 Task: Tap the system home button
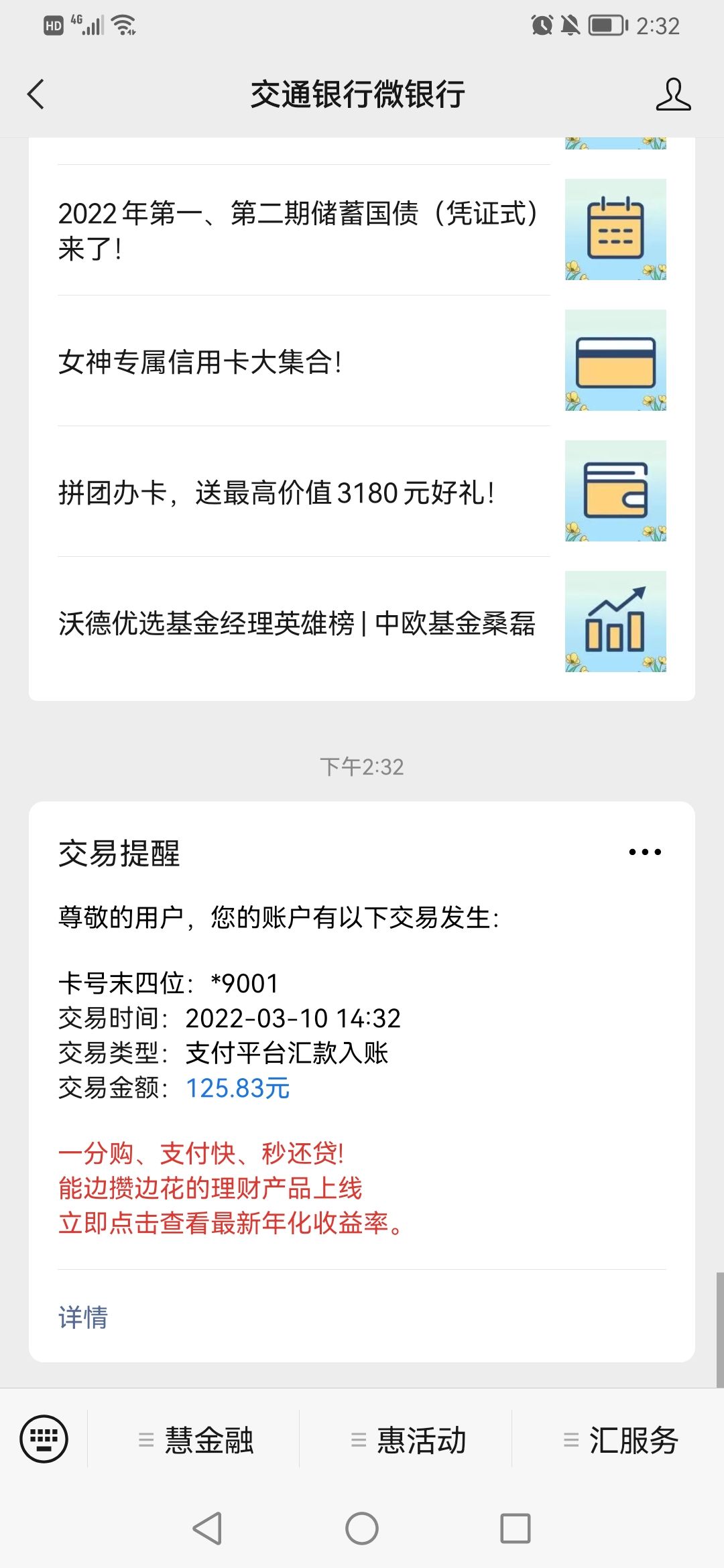362,1528
